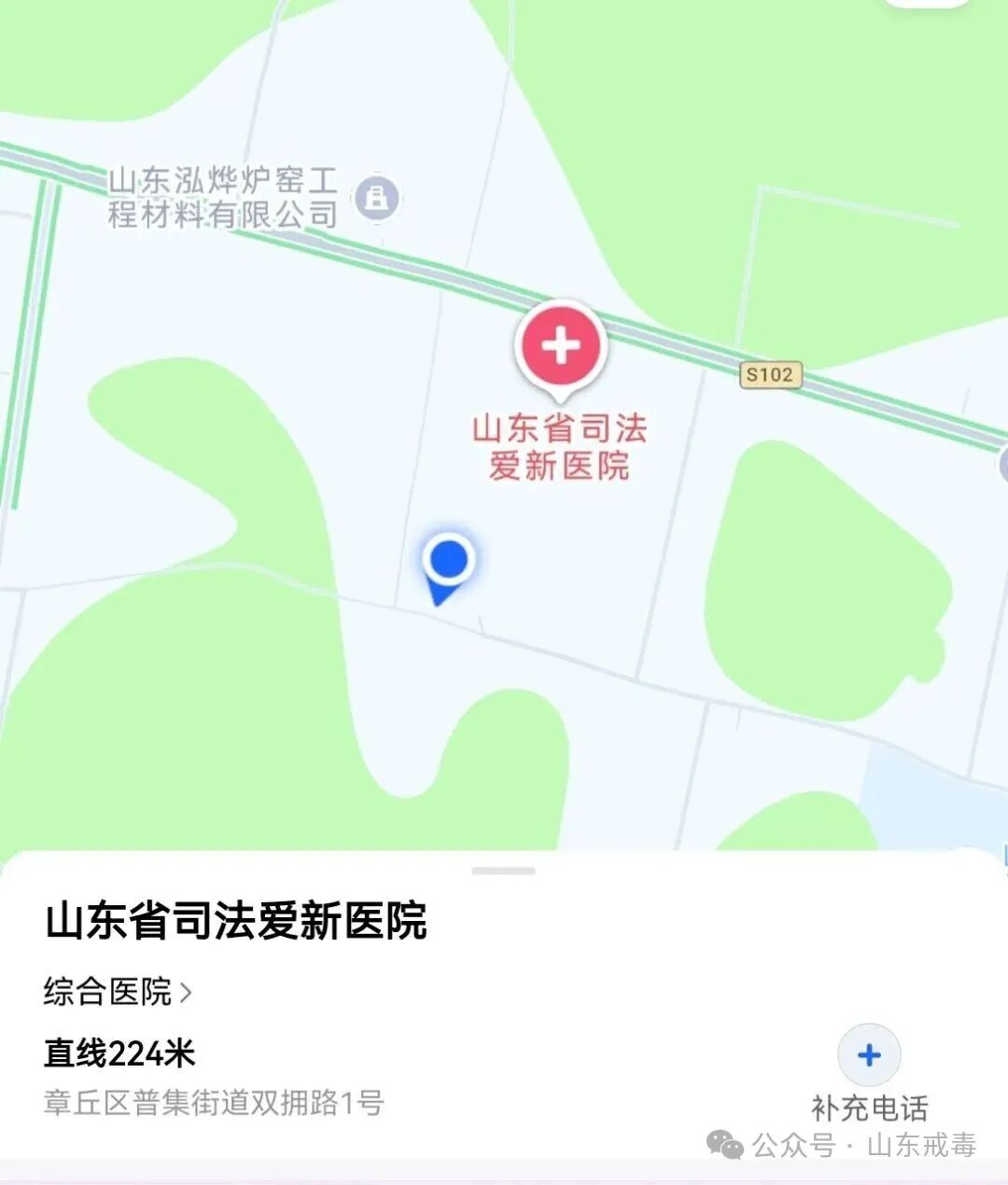Tap the red 山东省司法爱新医院 map pin
Image resolution: width=1008 pixels, height=1185 pixels.
[x=561, y=347]
